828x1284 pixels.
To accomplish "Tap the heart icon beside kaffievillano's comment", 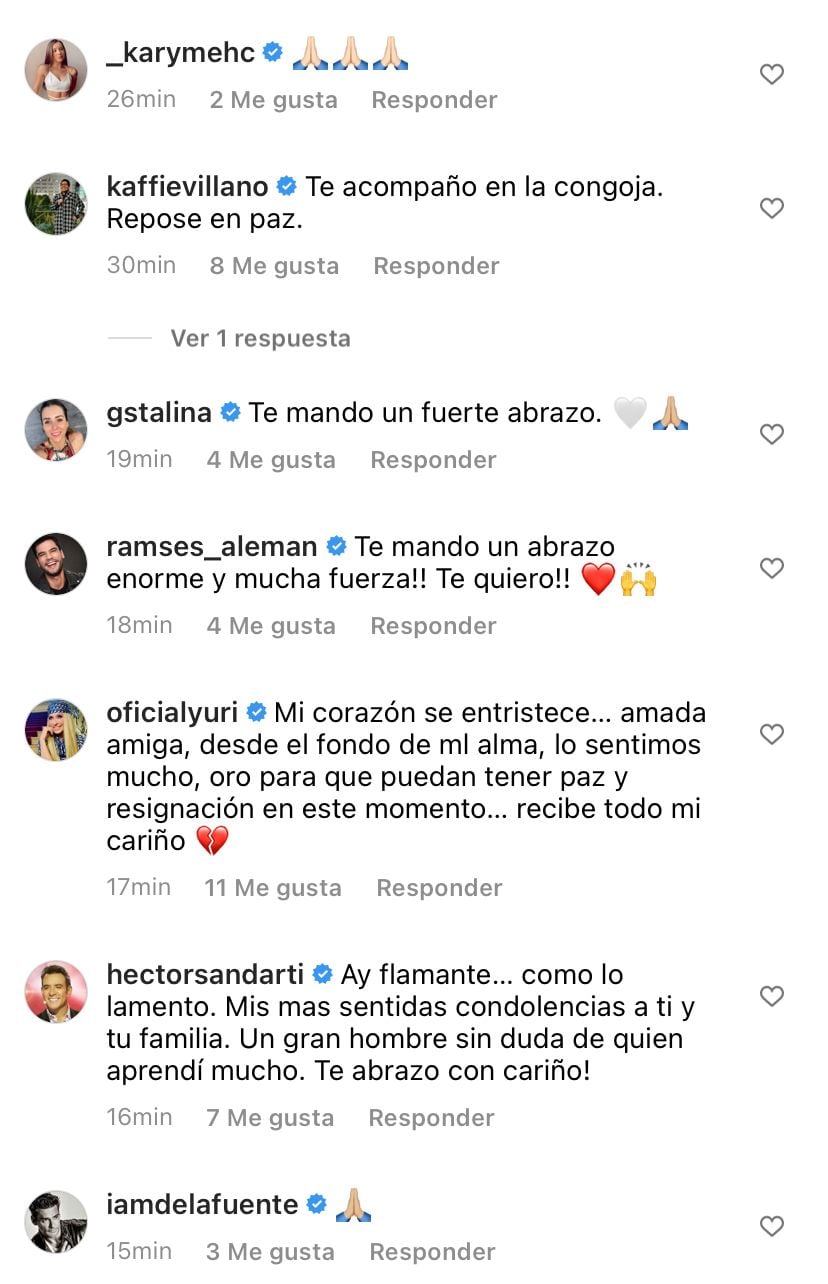I will pyautogui.click(x=771, y=208).
